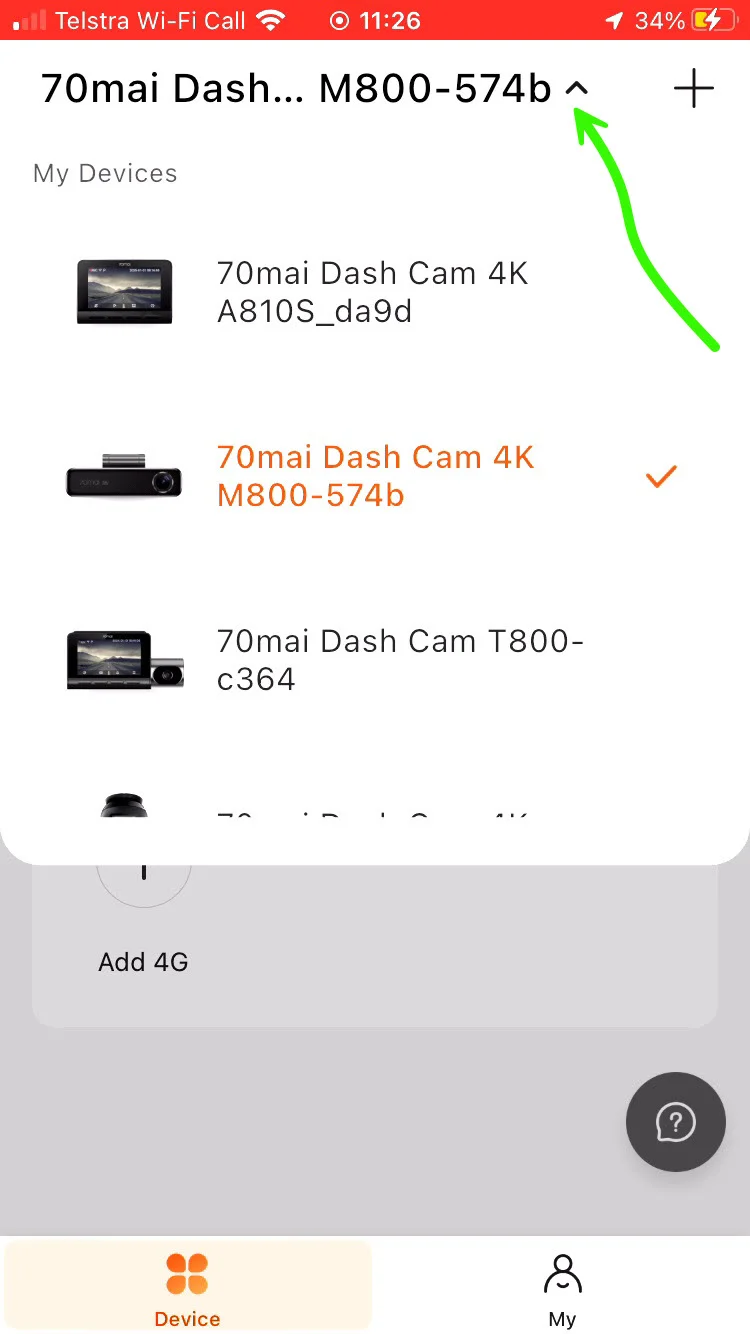Collapse the device list with the title chevron
750x1334 pixels.
tap(577, 88)
